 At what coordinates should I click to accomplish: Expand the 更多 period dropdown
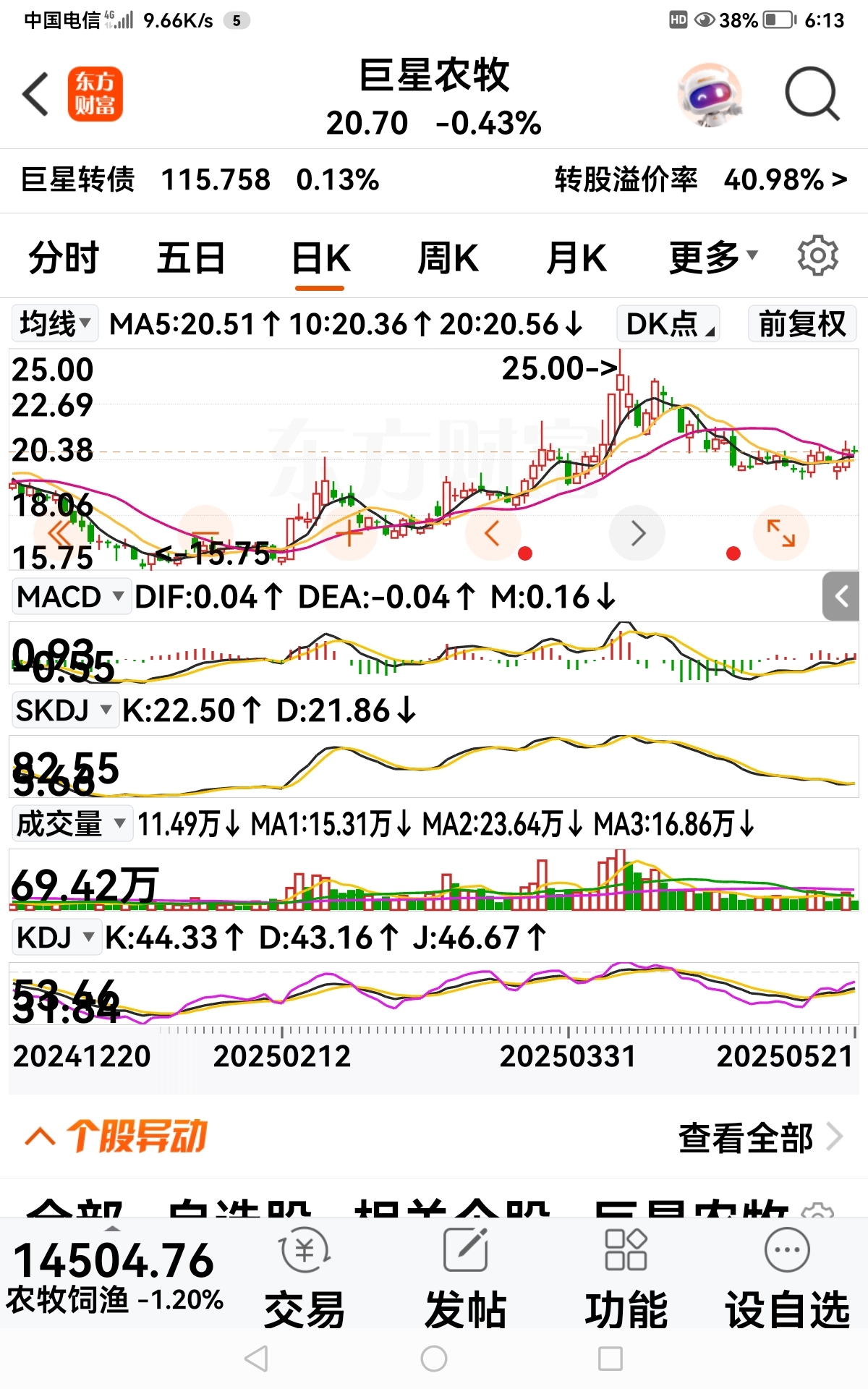[x=712, y=258]
